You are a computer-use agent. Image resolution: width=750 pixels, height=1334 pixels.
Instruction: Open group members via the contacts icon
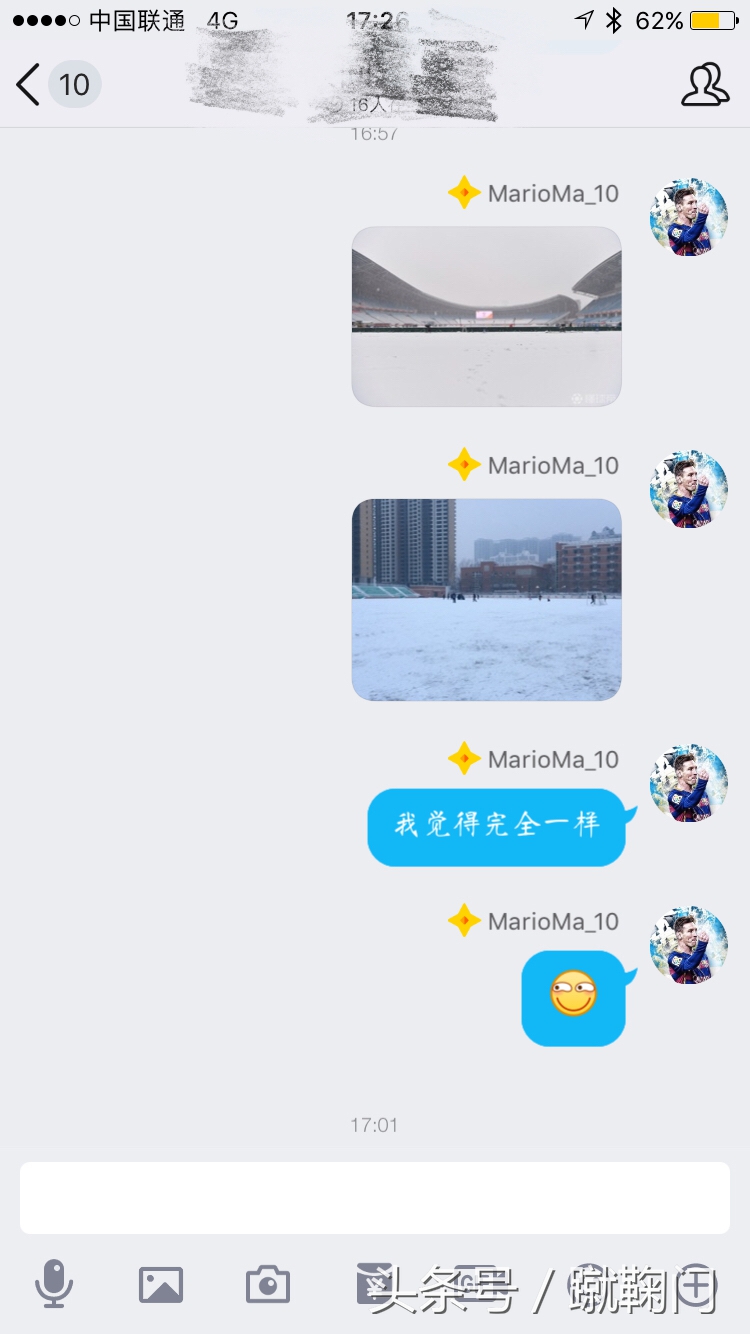(705, 85)
